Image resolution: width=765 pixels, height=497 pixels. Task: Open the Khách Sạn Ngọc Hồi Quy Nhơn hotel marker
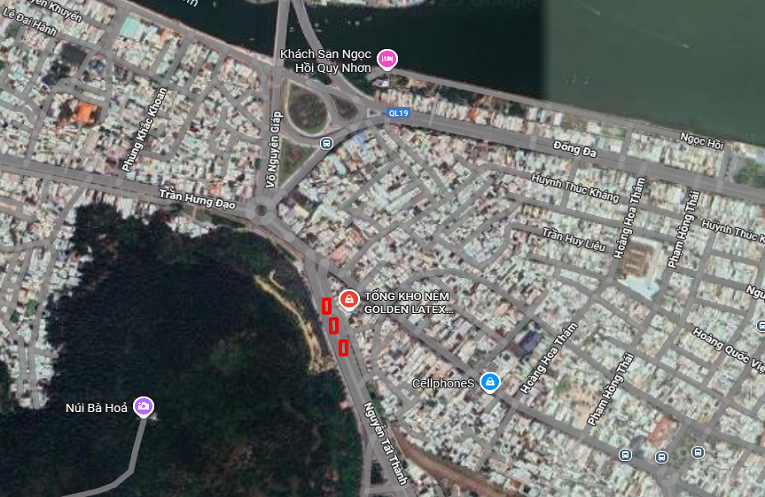coord(387,60)
